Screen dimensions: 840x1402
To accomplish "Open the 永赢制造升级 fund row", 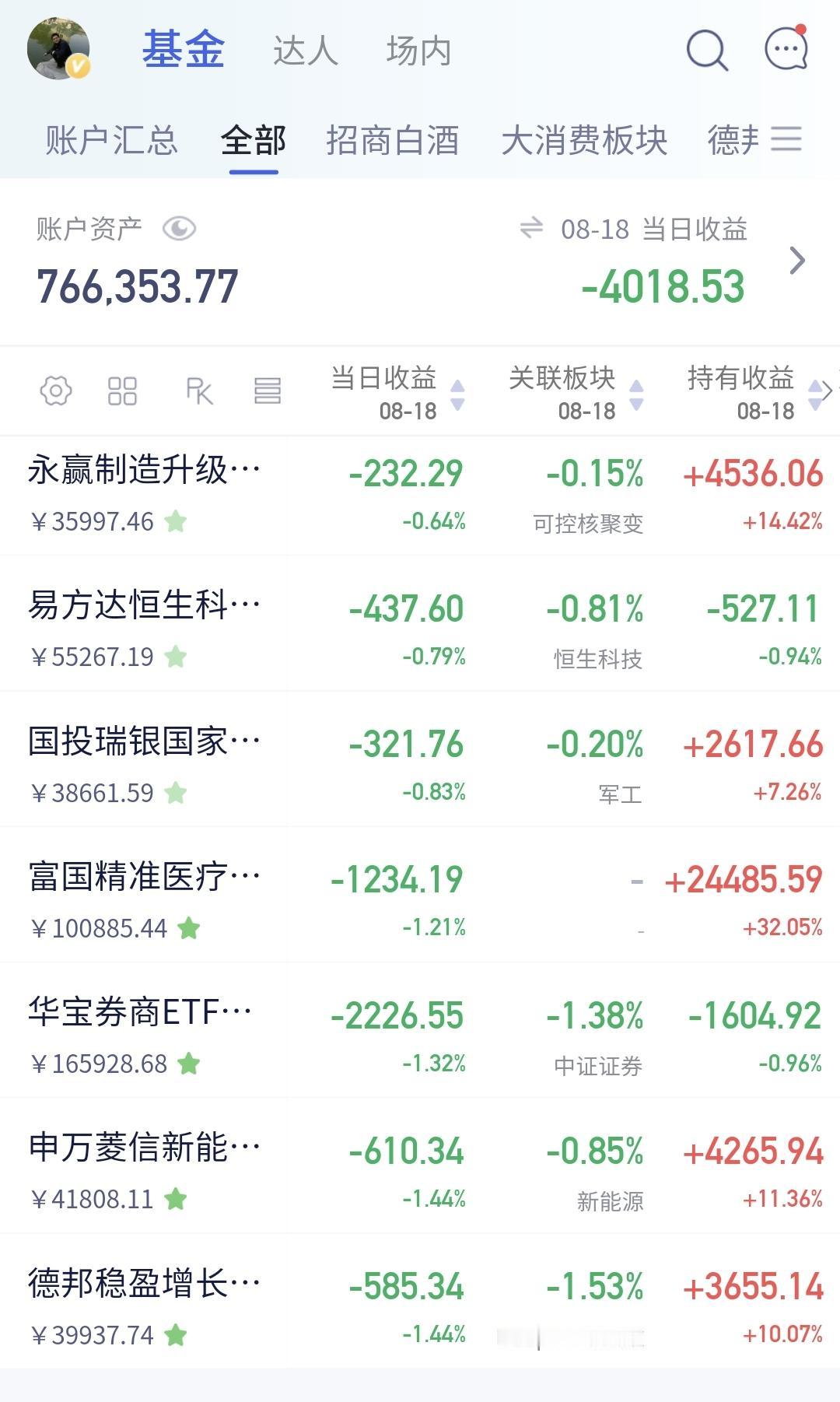I will (420, 495).
